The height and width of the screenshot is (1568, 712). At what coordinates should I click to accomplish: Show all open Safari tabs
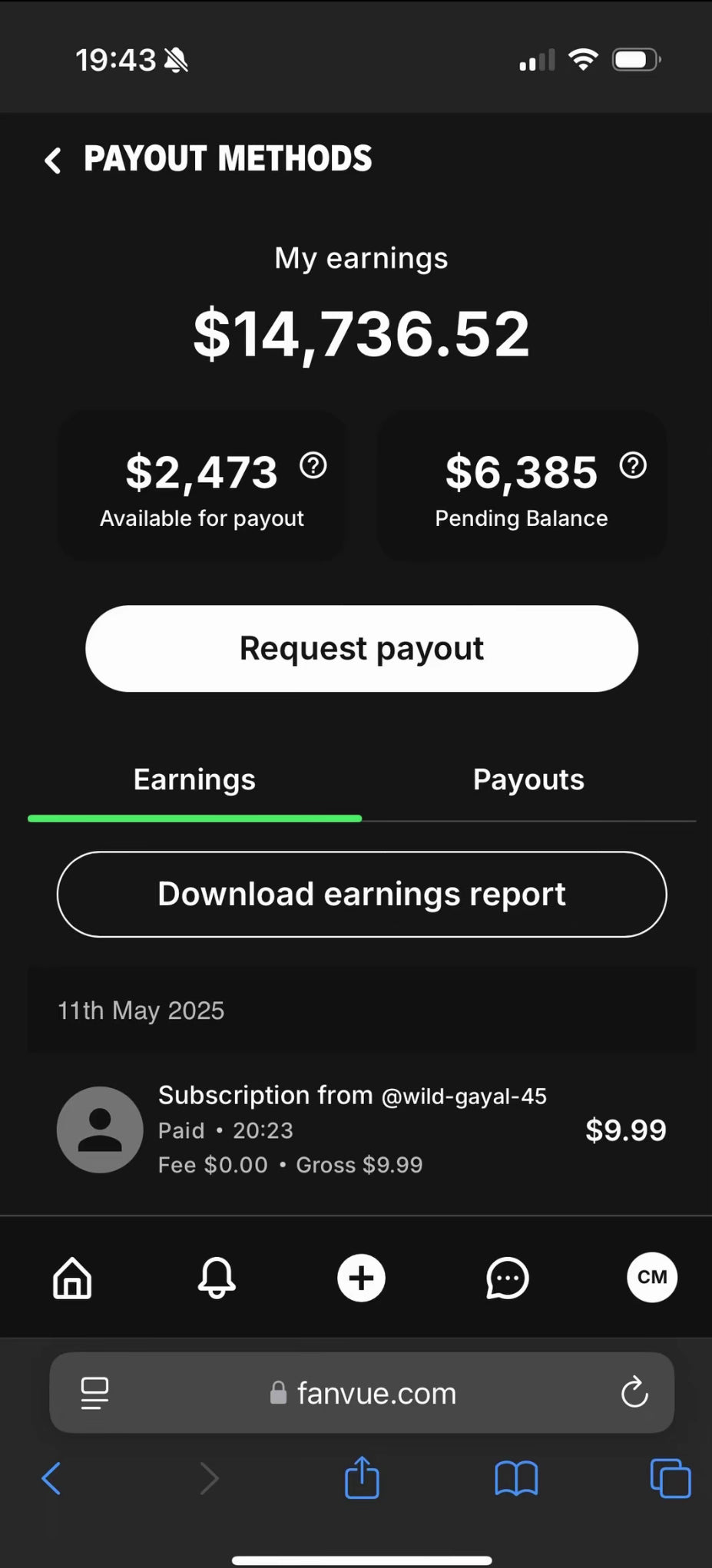click(x=670, y=1478)
